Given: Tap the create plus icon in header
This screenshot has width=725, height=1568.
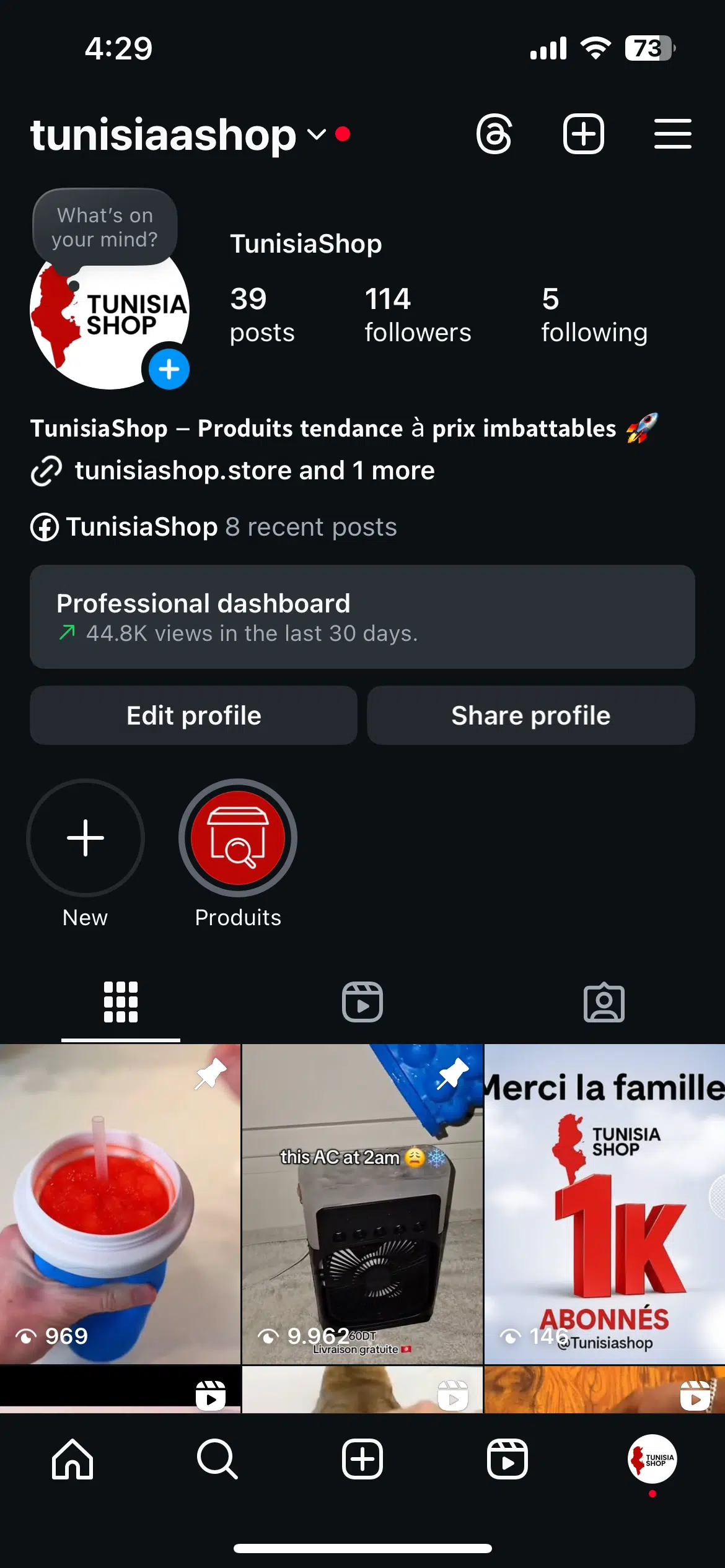Looking at the screenshot, I should (x=583, y=134).
